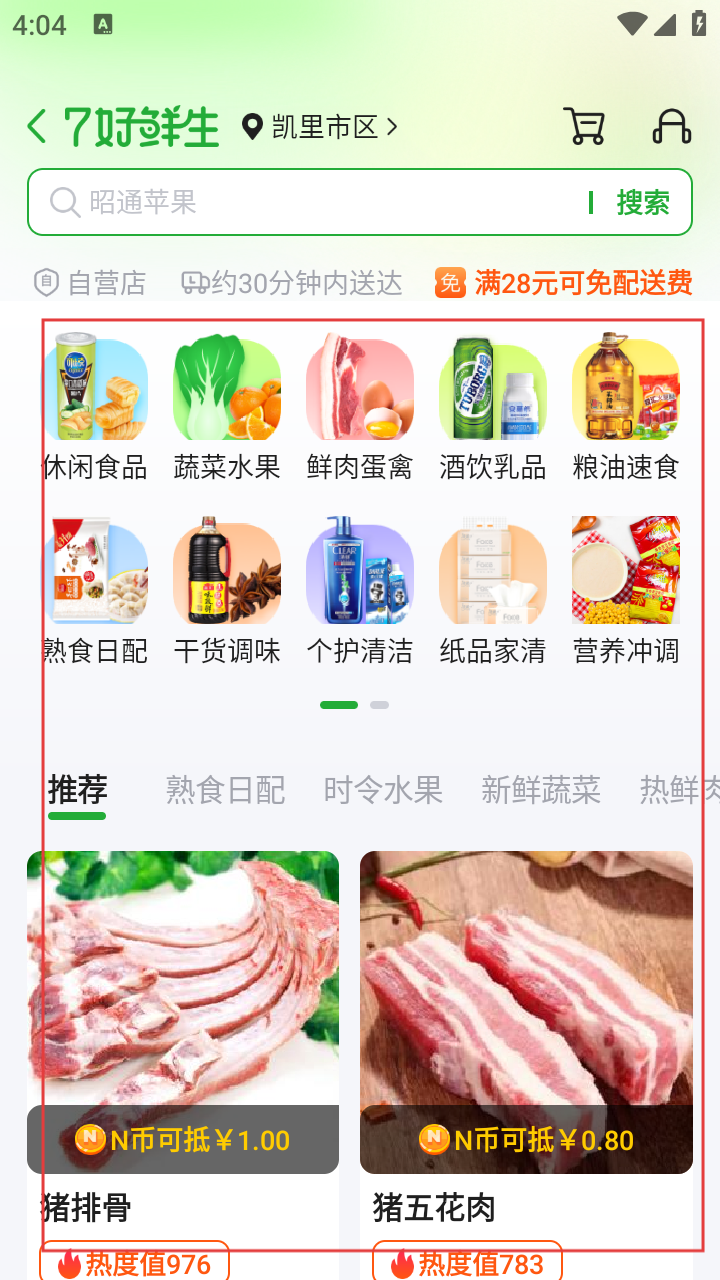Tap the 搜索 button
Screen dimensions: 720x1280
642,202
